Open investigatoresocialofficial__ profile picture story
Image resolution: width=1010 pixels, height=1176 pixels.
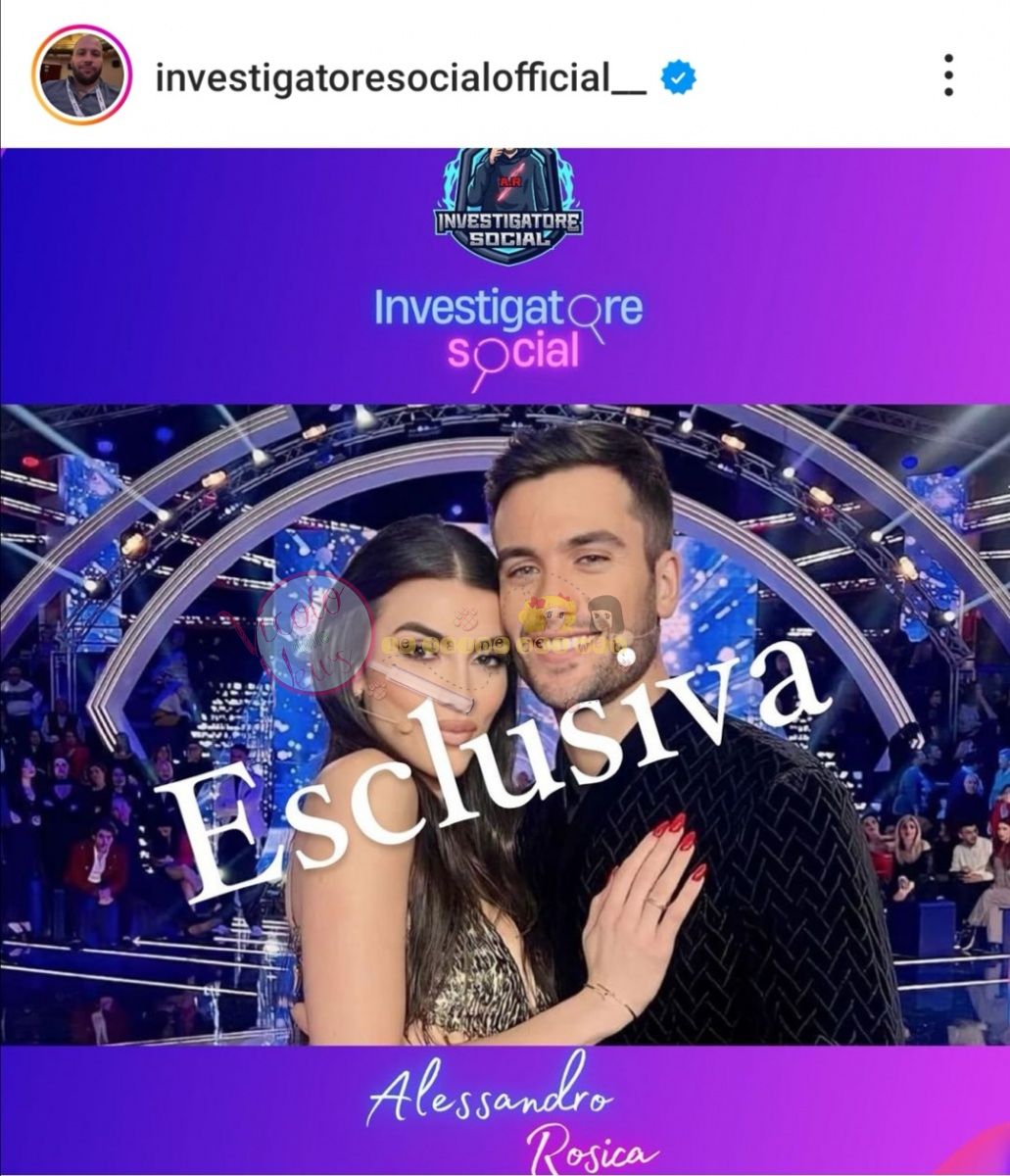point(81,75)
